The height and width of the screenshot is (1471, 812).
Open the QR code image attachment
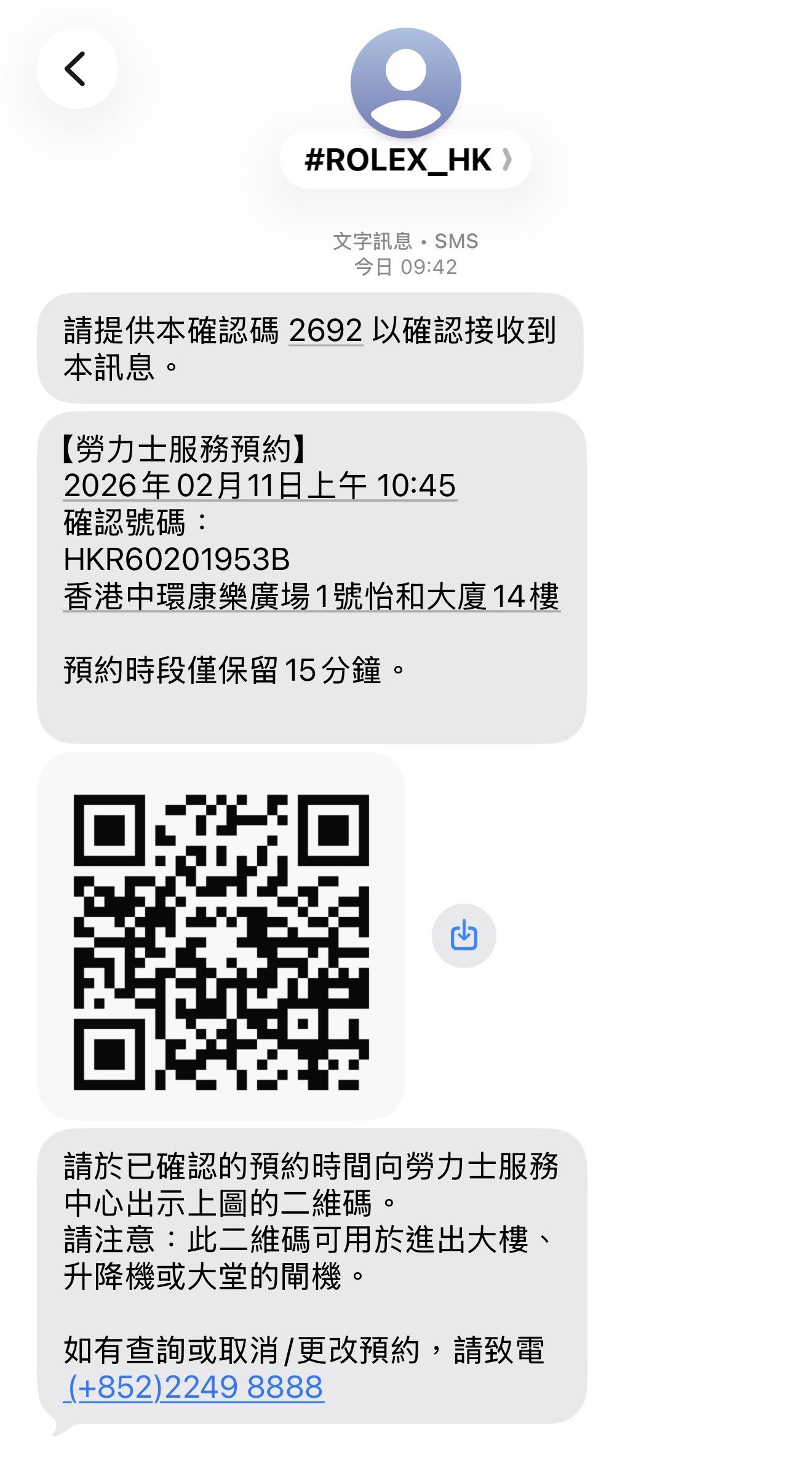tap(221, 942)
